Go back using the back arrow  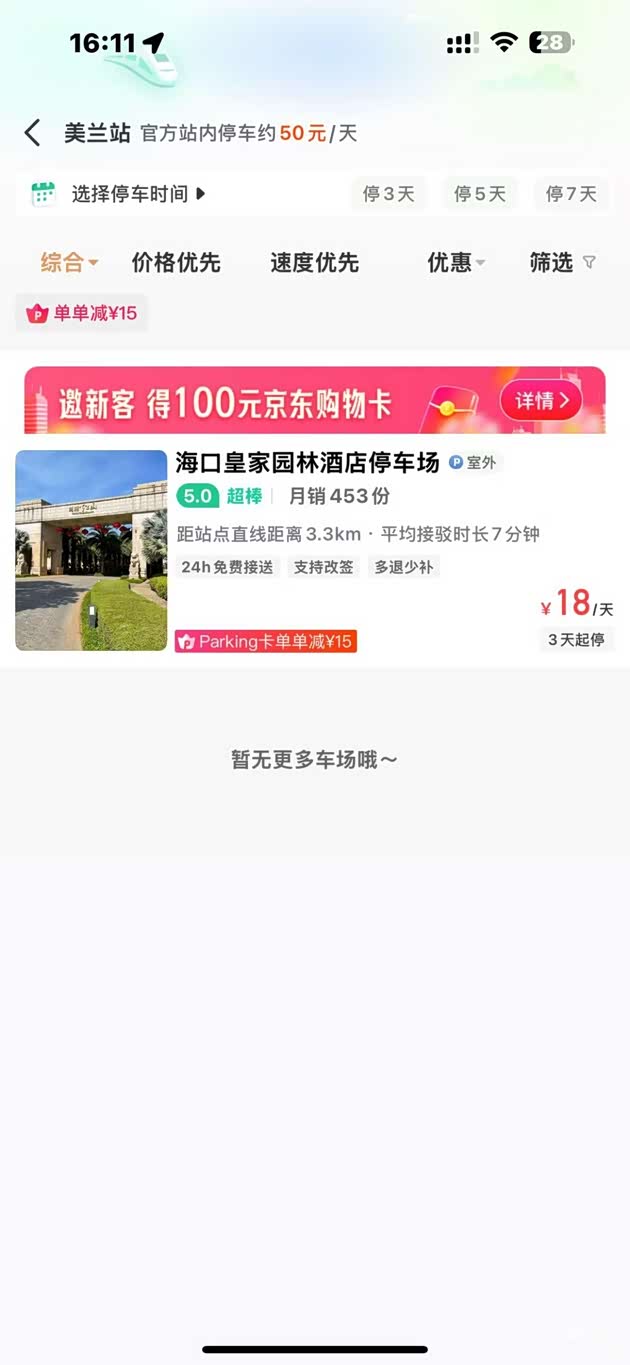click(x=33, y=133)
